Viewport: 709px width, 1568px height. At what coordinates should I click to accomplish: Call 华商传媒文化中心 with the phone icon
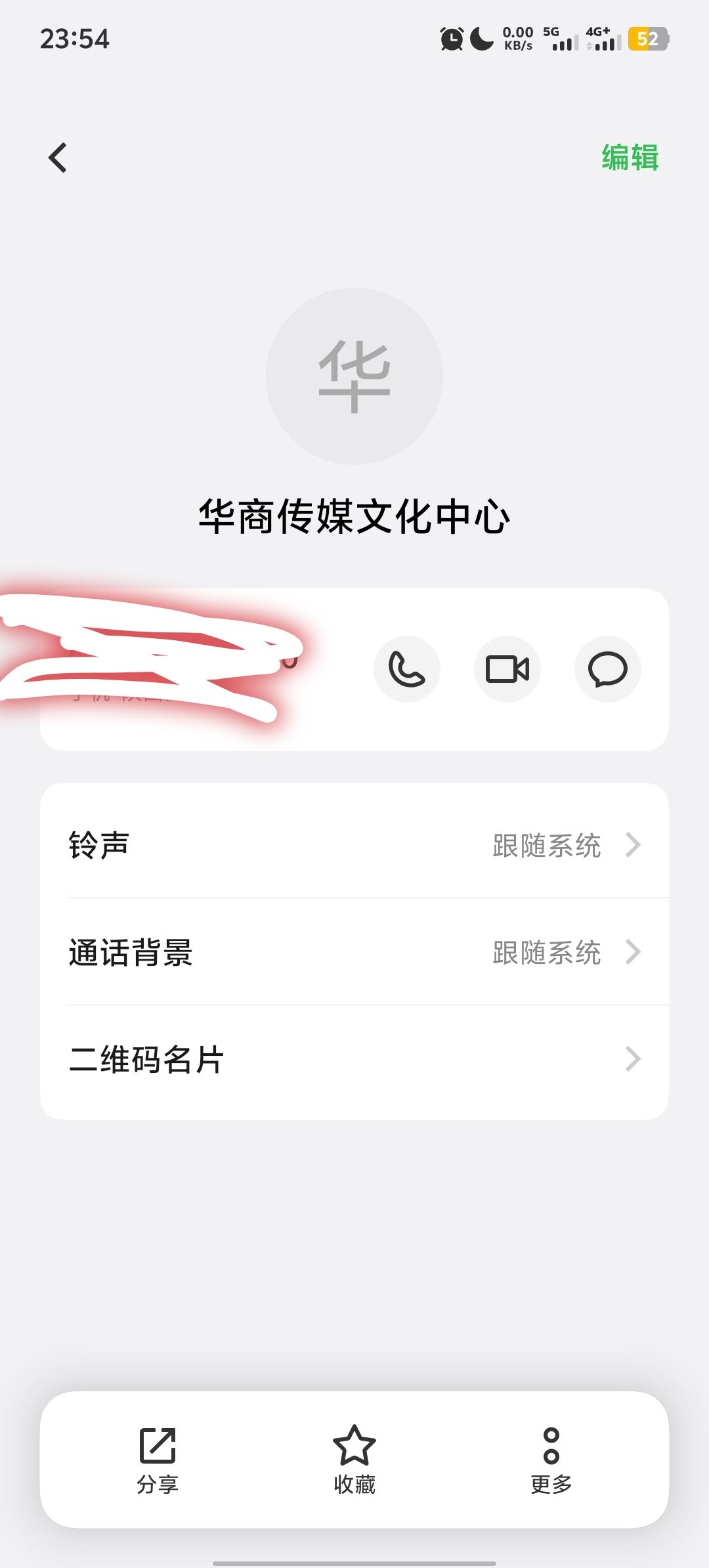pyautogui.click(x=407, y=669)
